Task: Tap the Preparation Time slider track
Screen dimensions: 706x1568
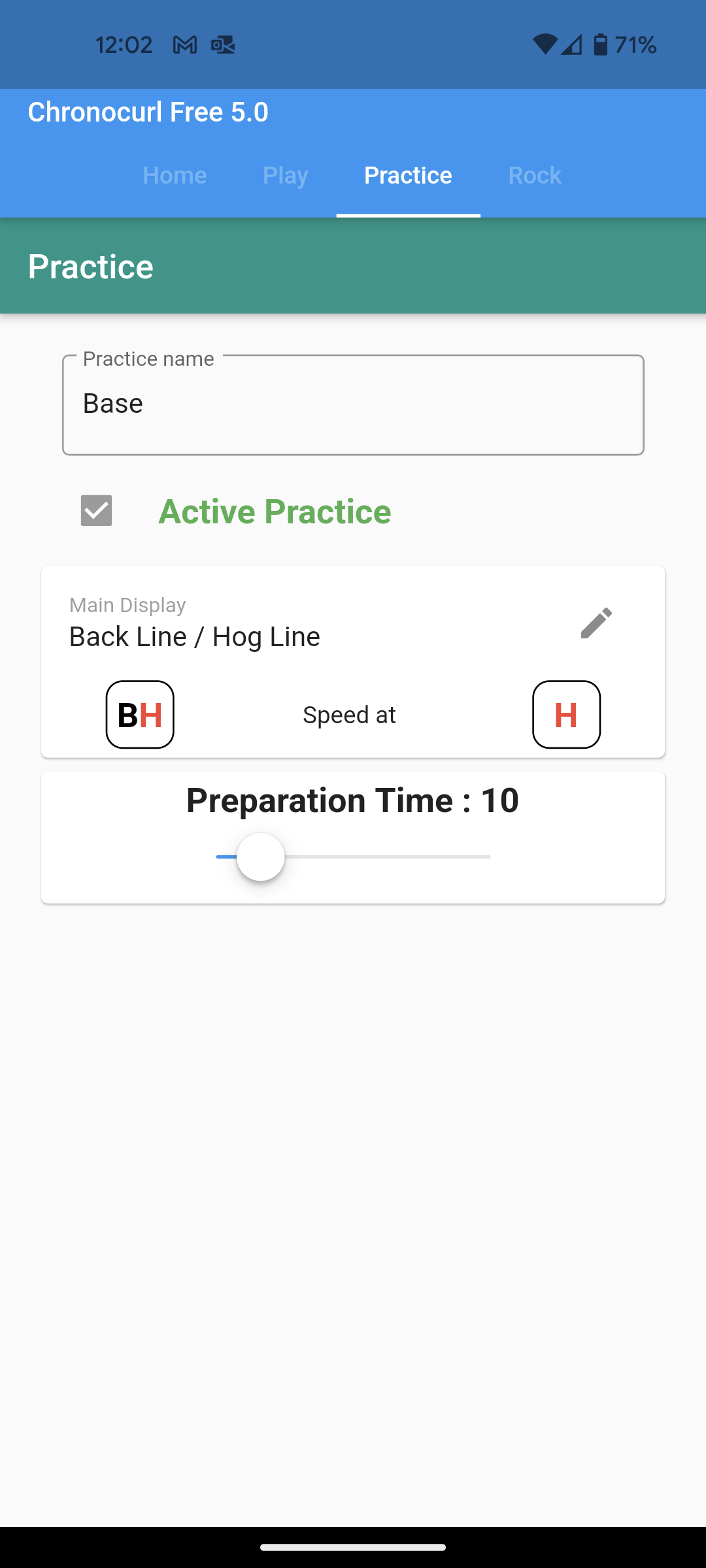Action: tap(392, 857)
